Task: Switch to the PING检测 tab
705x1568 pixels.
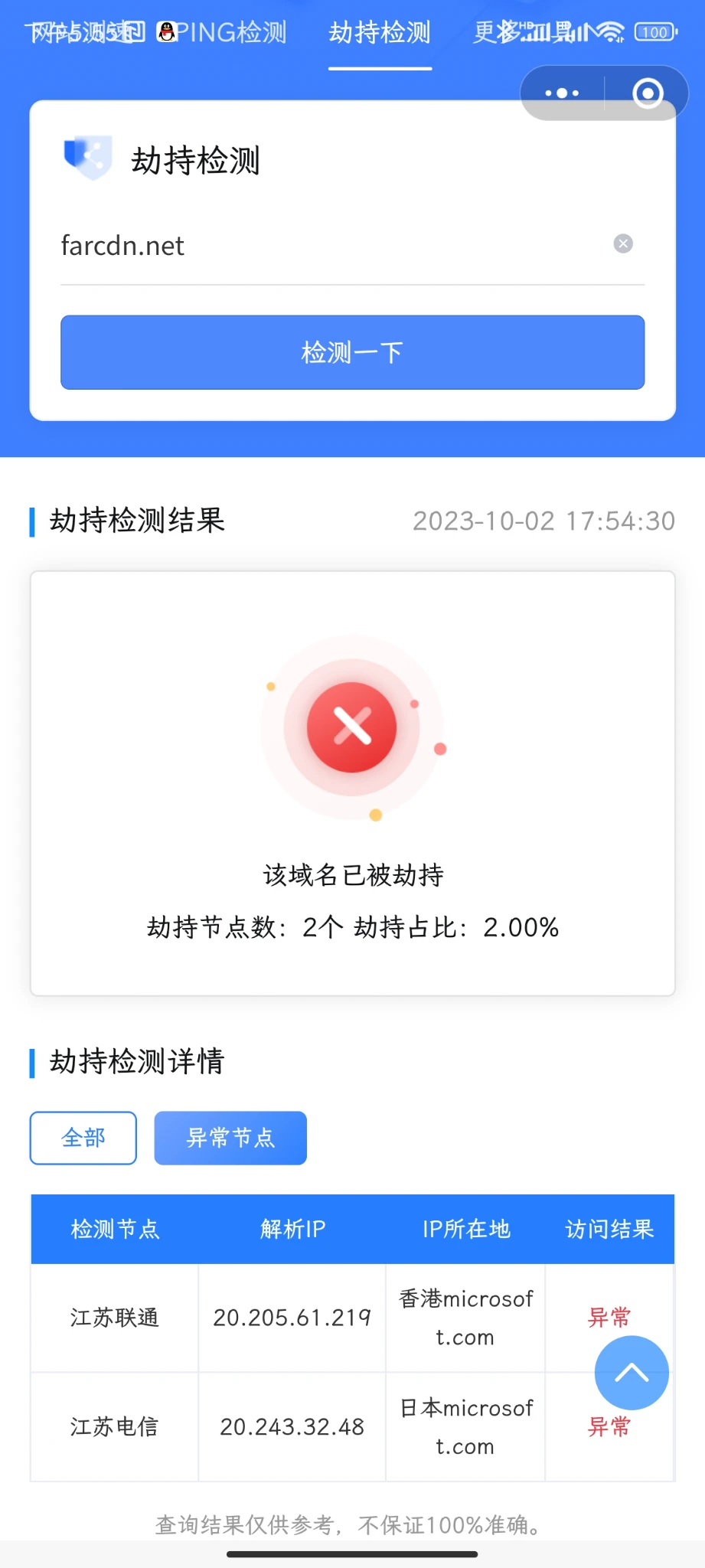Action: click(231, 33)
